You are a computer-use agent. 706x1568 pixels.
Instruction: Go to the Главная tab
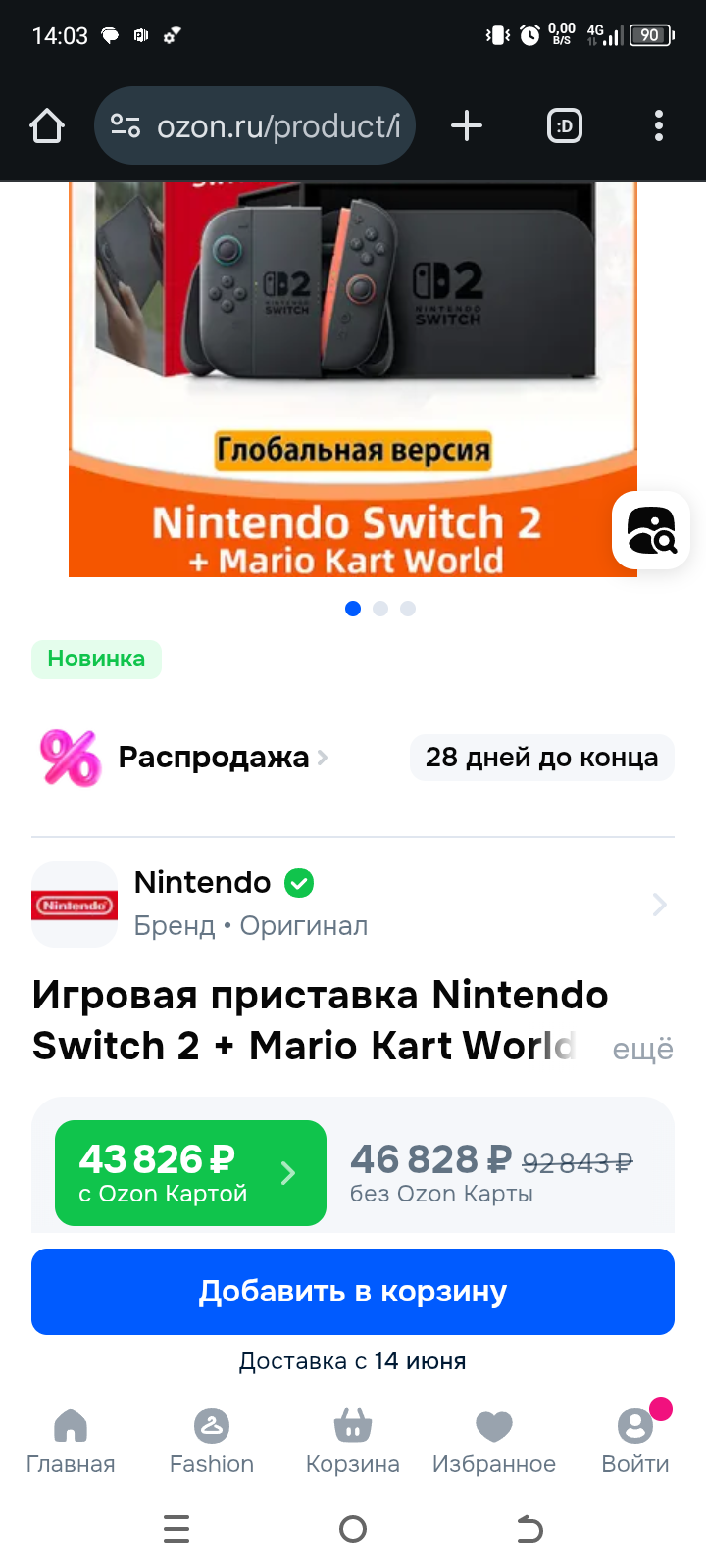pyautogui.click(x=71, y=1442)
